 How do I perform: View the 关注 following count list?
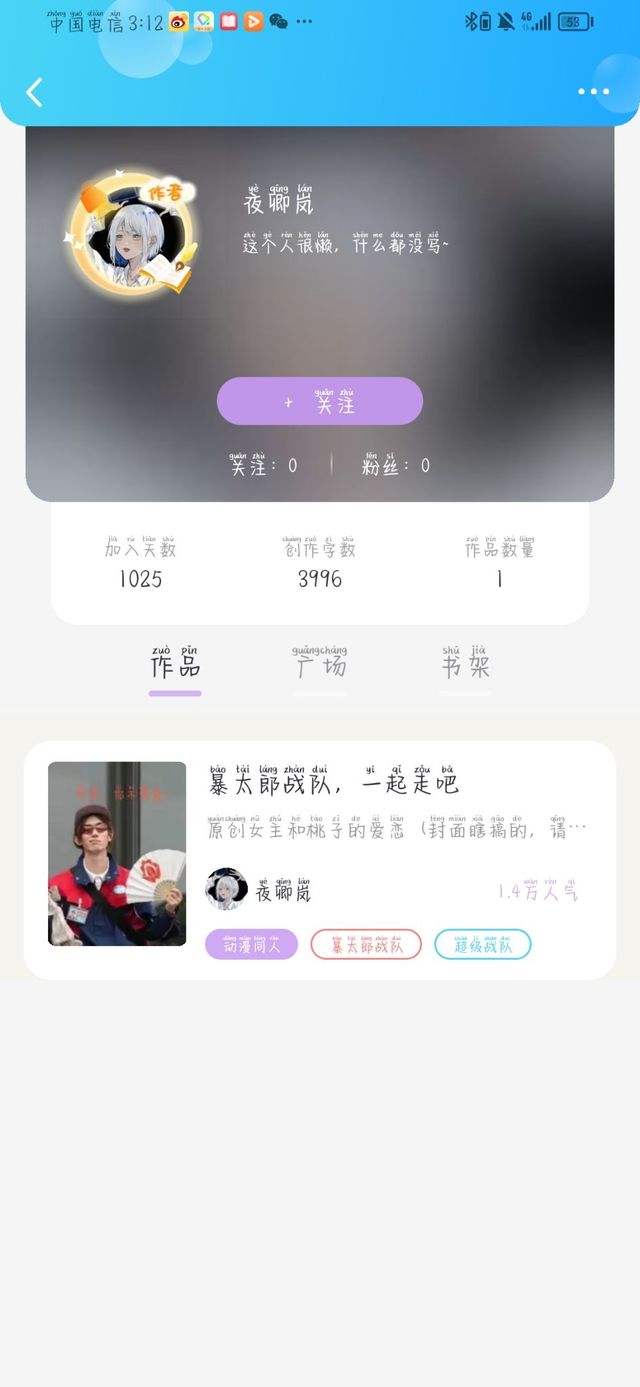click(264, 463)
